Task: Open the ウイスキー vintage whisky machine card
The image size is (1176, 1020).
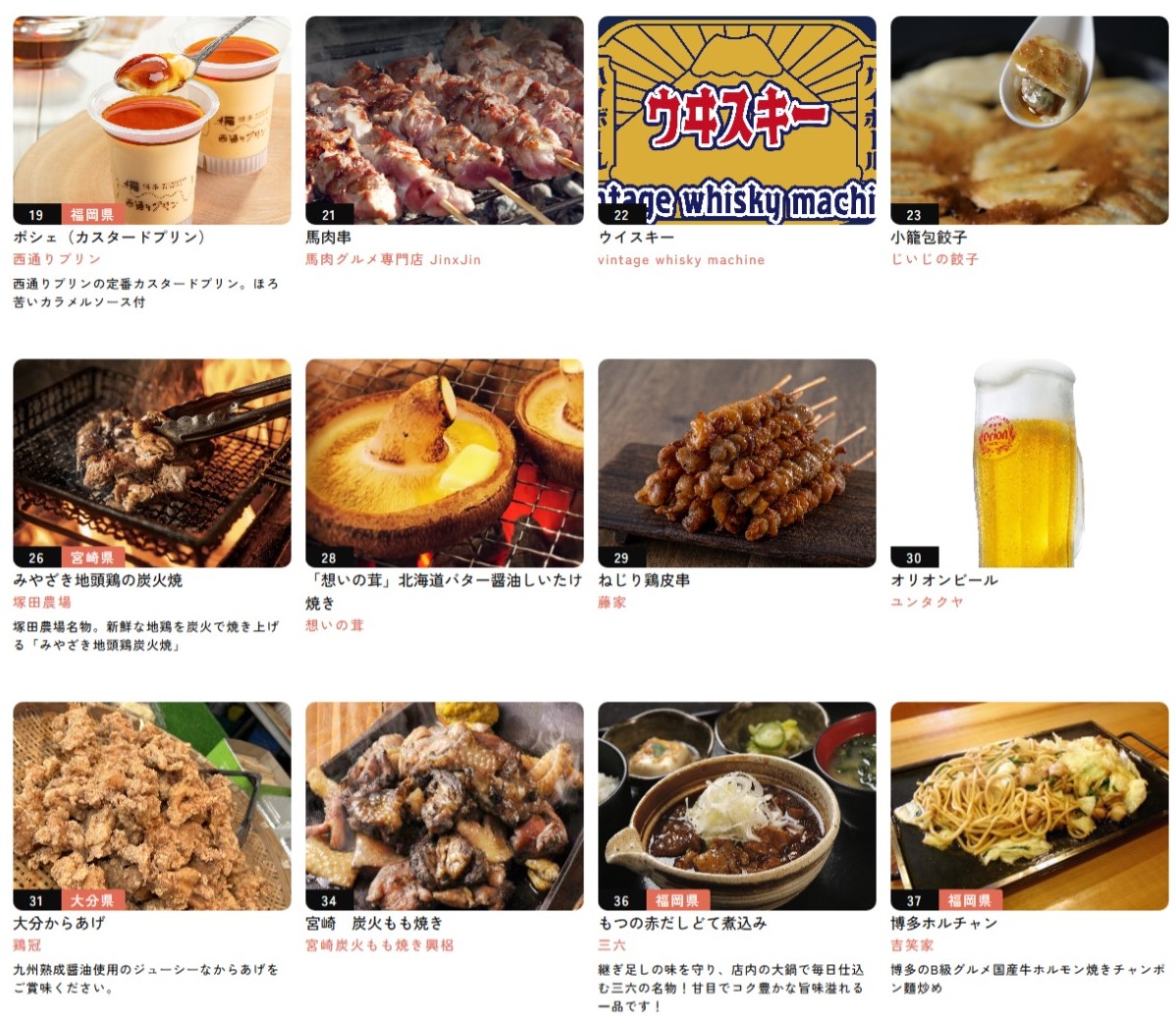Action: [736, 120]
